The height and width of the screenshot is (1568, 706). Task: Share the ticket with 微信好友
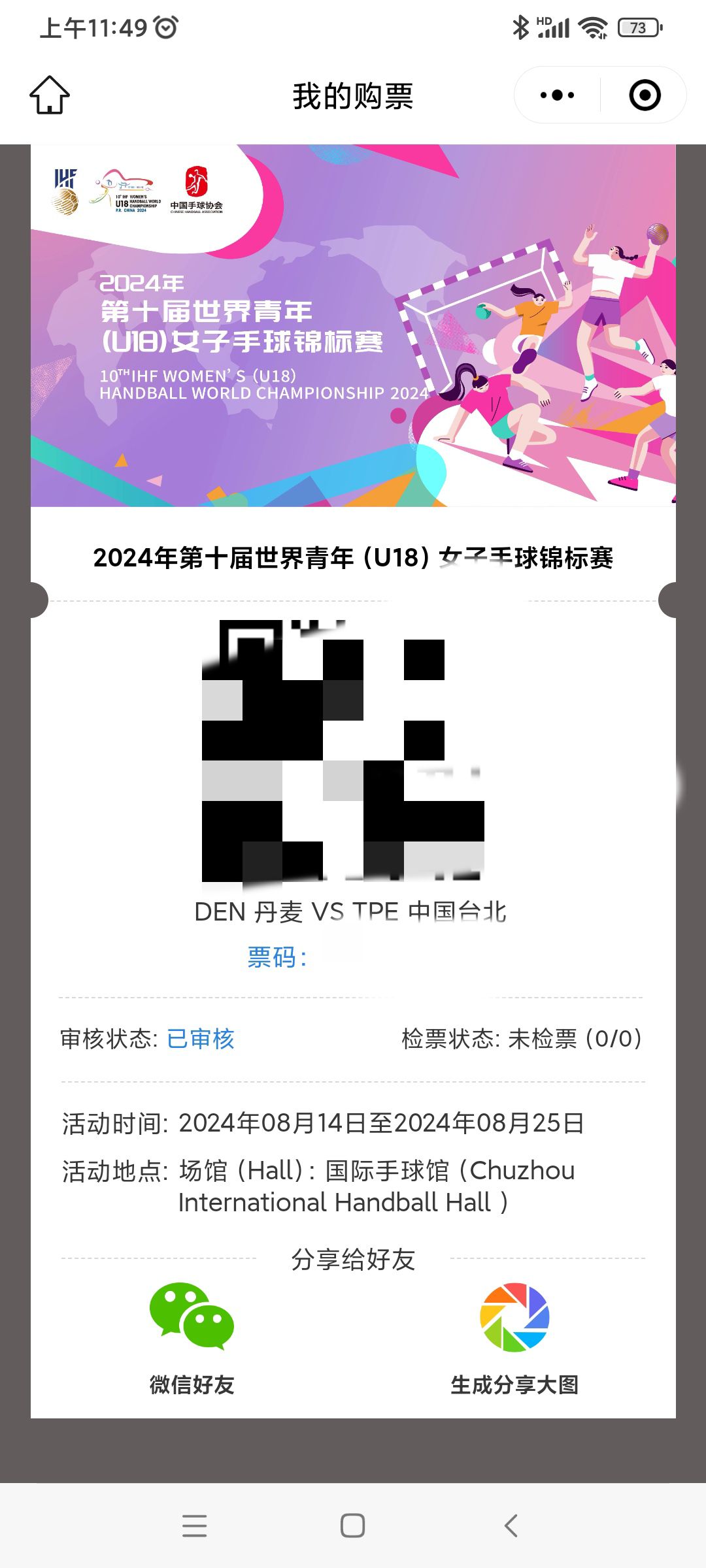(192, 1336)
